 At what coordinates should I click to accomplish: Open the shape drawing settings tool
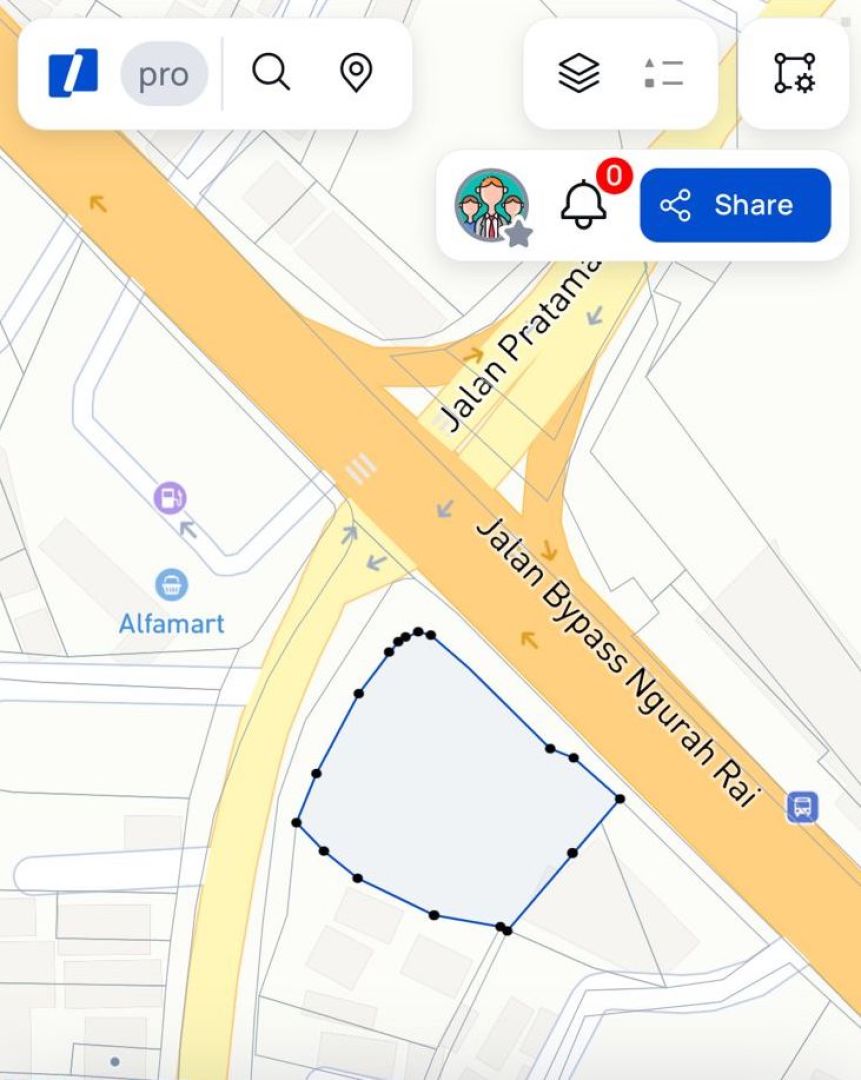794,73
